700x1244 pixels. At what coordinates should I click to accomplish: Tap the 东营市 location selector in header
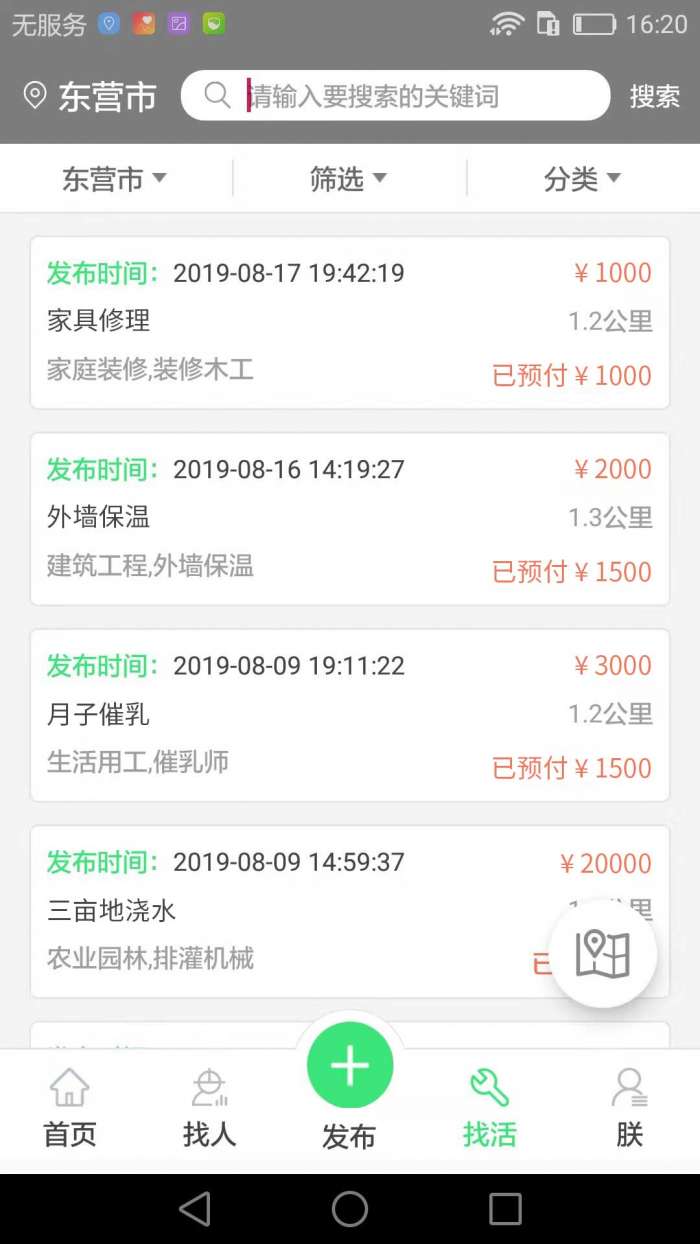[91, 97]
